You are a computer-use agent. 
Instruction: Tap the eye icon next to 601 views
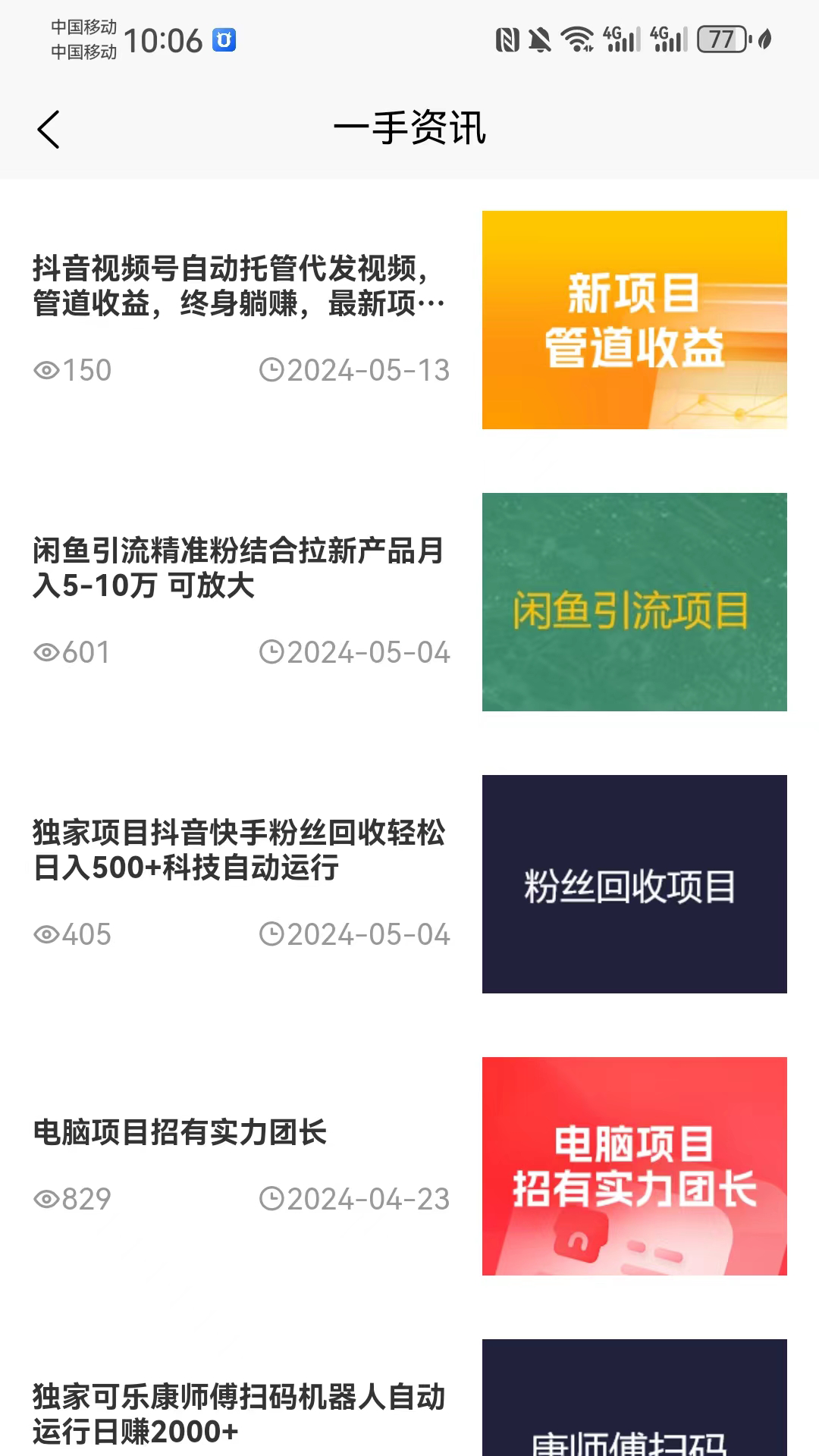(x=47, y=652)
